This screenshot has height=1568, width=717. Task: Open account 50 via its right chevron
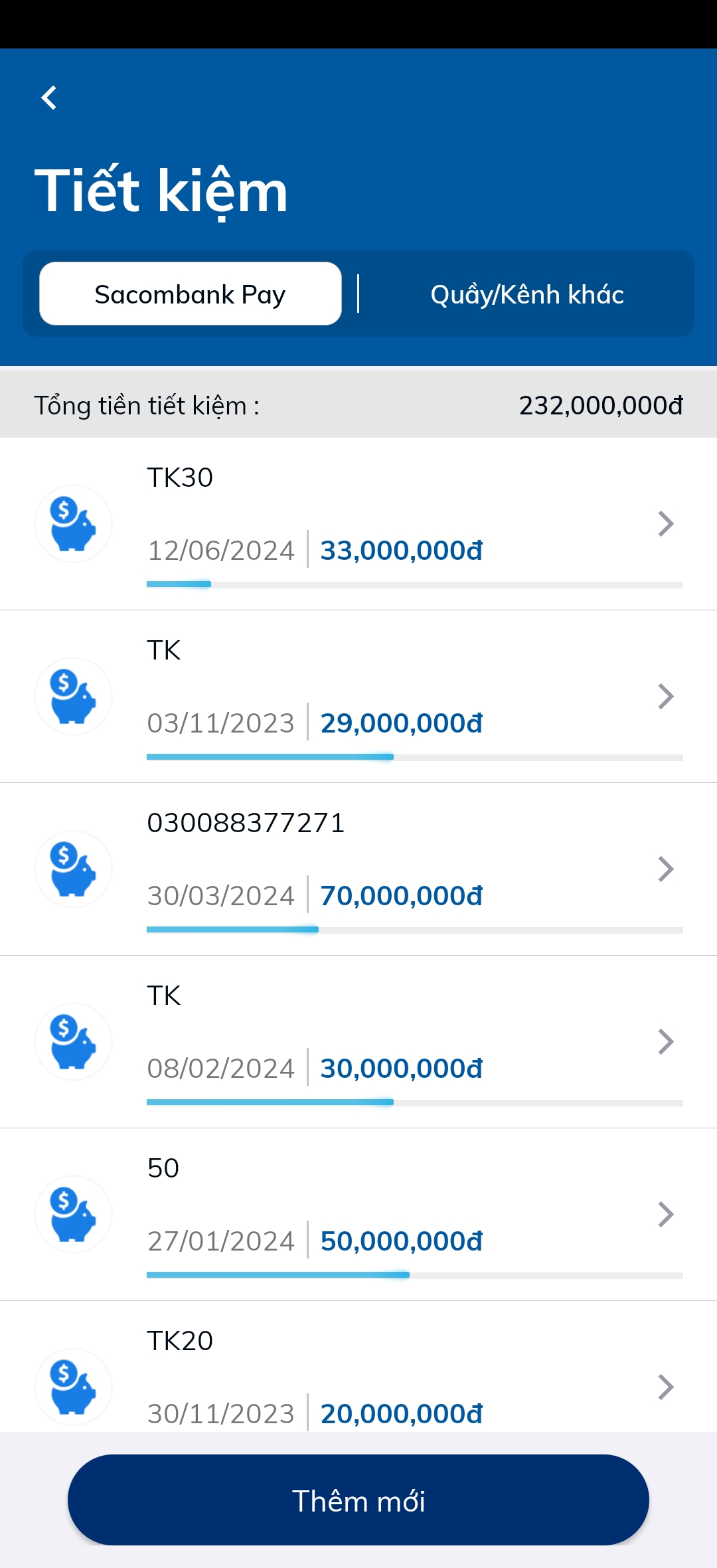[x=665, y=1213]
